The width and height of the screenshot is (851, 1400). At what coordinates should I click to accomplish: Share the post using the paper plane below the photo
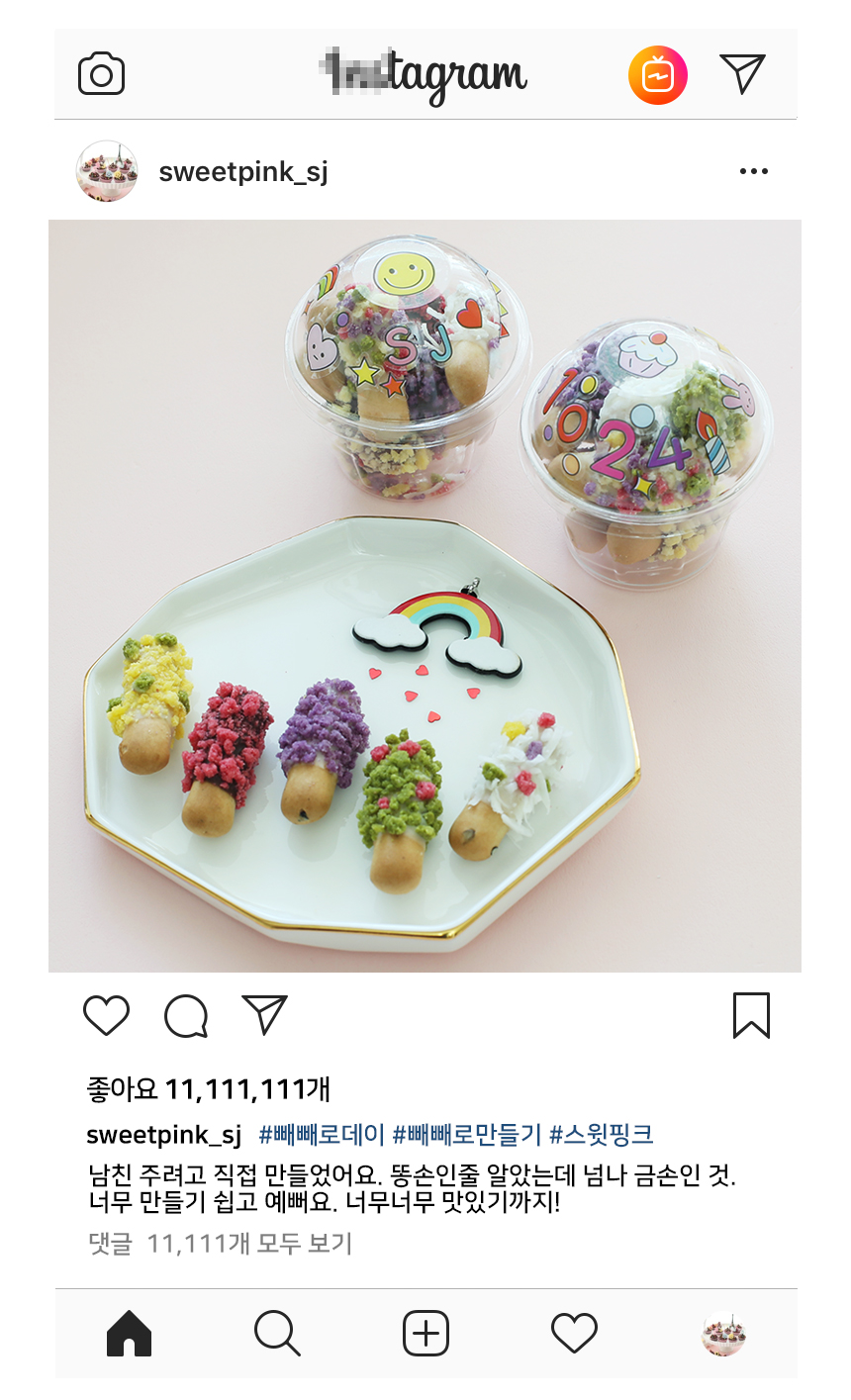[264, 1015]
